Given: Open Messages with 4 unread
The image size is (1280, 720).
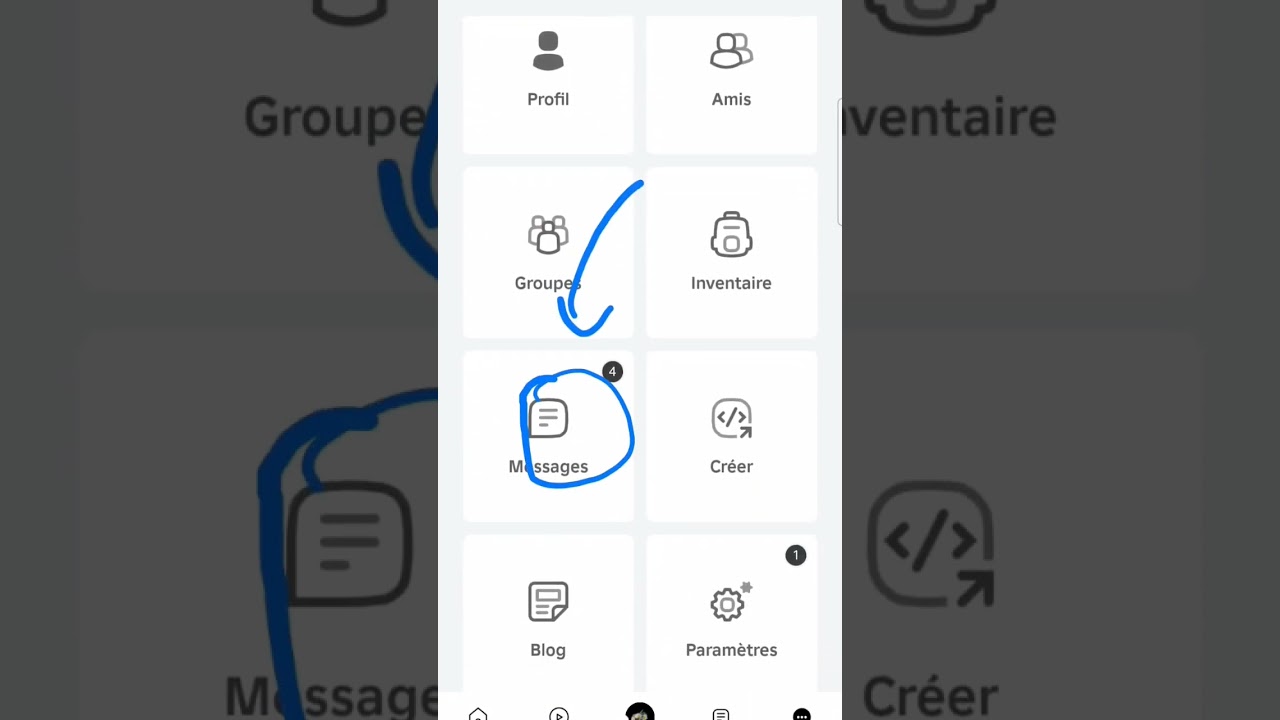Looking at the screenshot, I should (548, 436).
